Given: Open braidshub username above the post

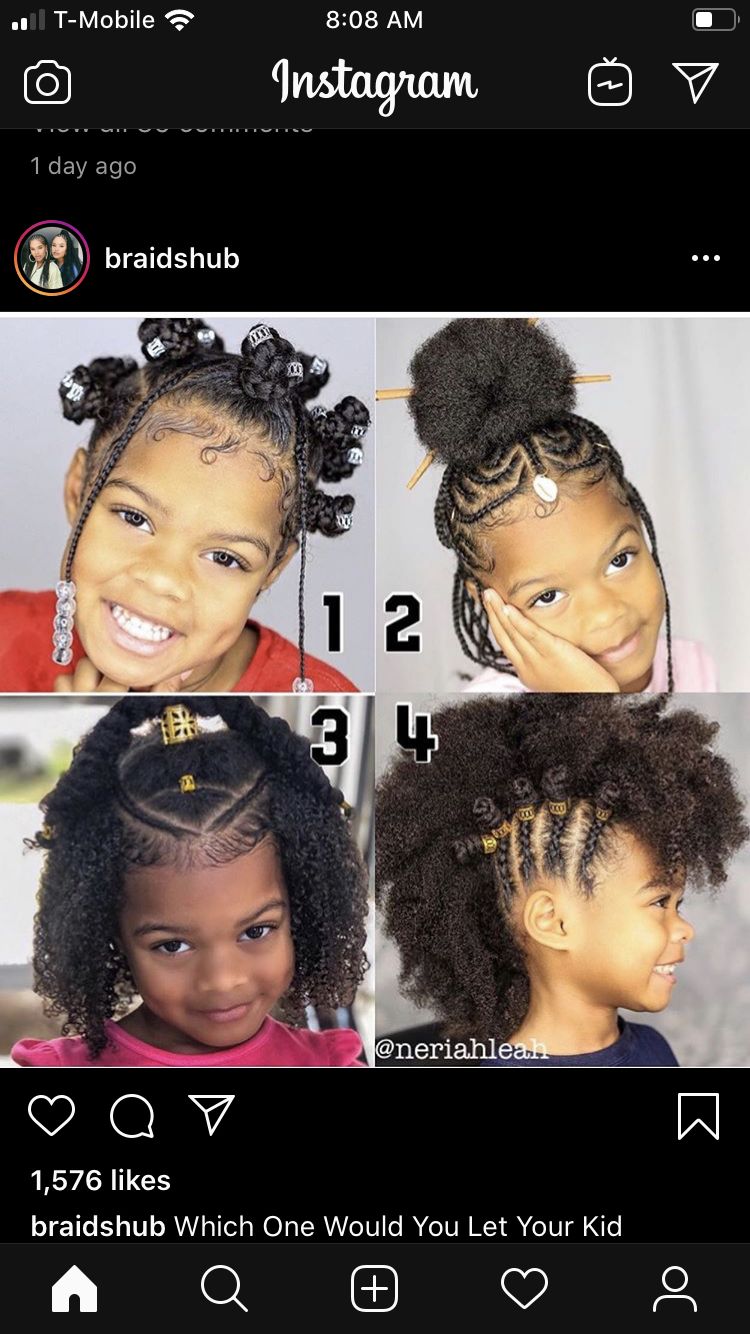Looking at the screenshot, I should click(172, 258).
